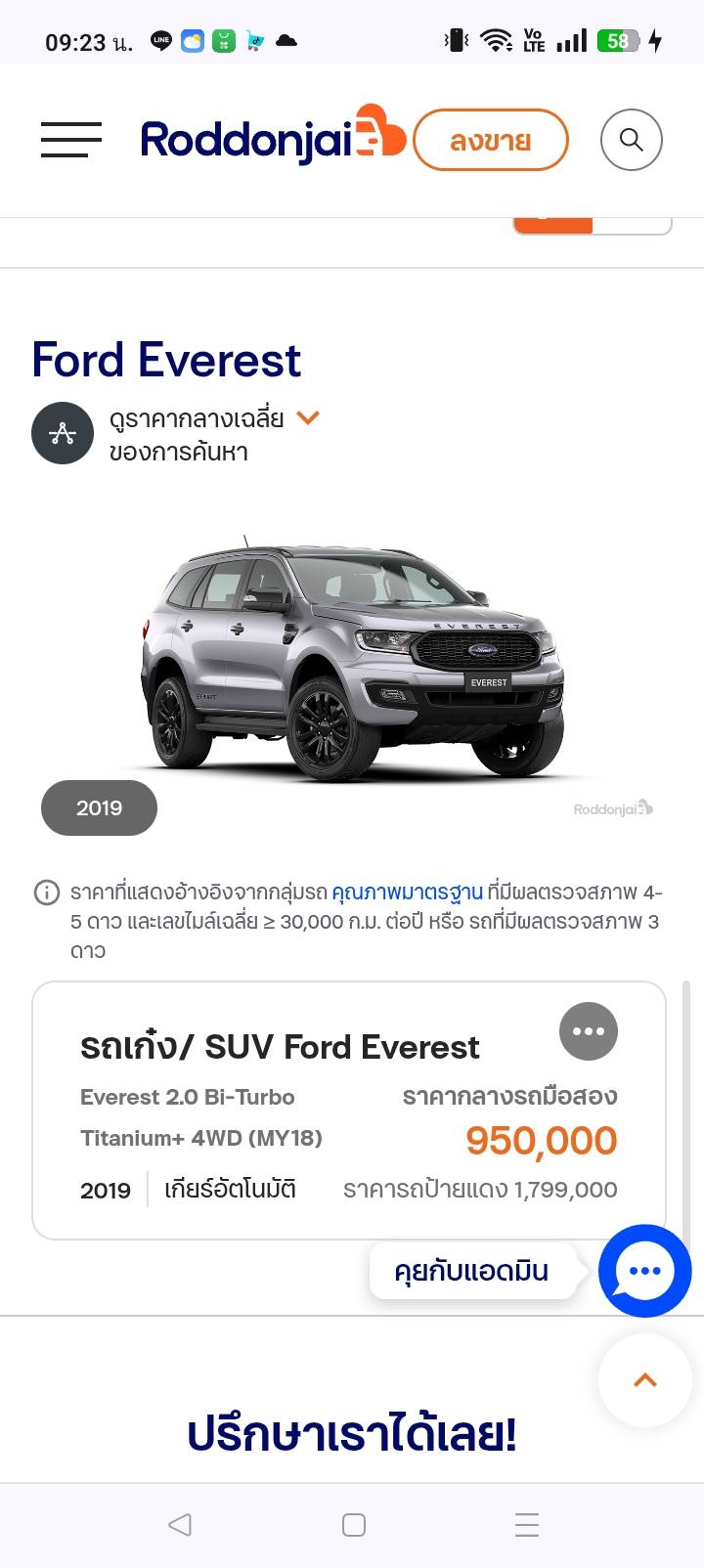Tap the ลงขาย sell button
Screen dimensions: 704x1568
491,141
